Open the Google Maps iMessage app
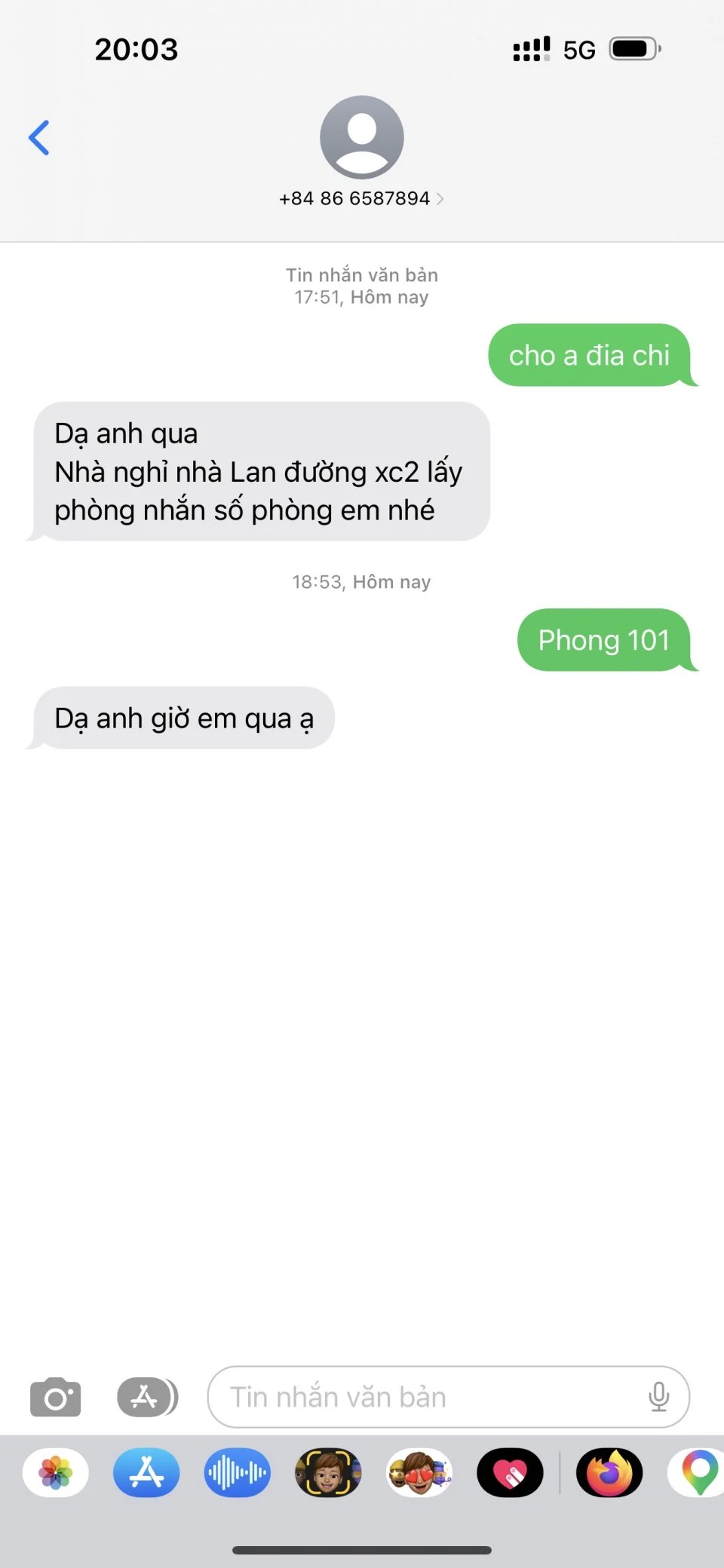 point(698,1472)
